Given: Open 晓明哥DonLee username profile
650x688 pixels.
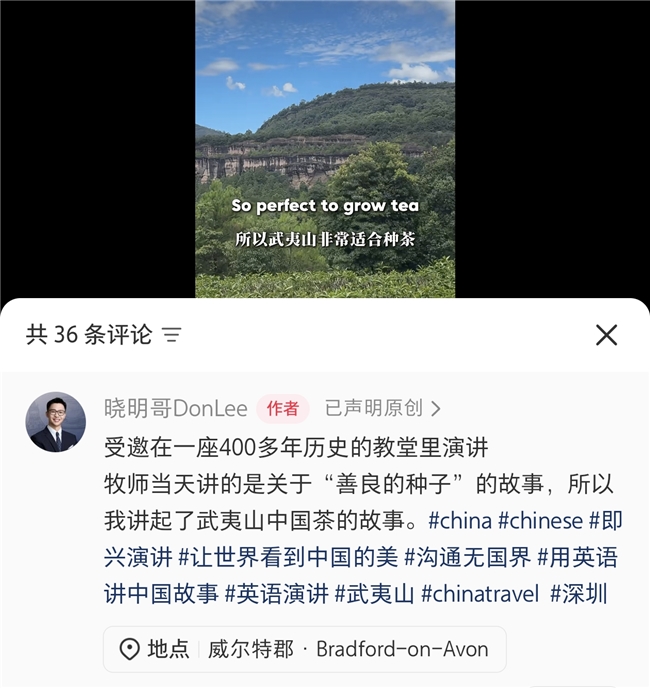Looking at the screenshot, I should (x=176, y=408).
